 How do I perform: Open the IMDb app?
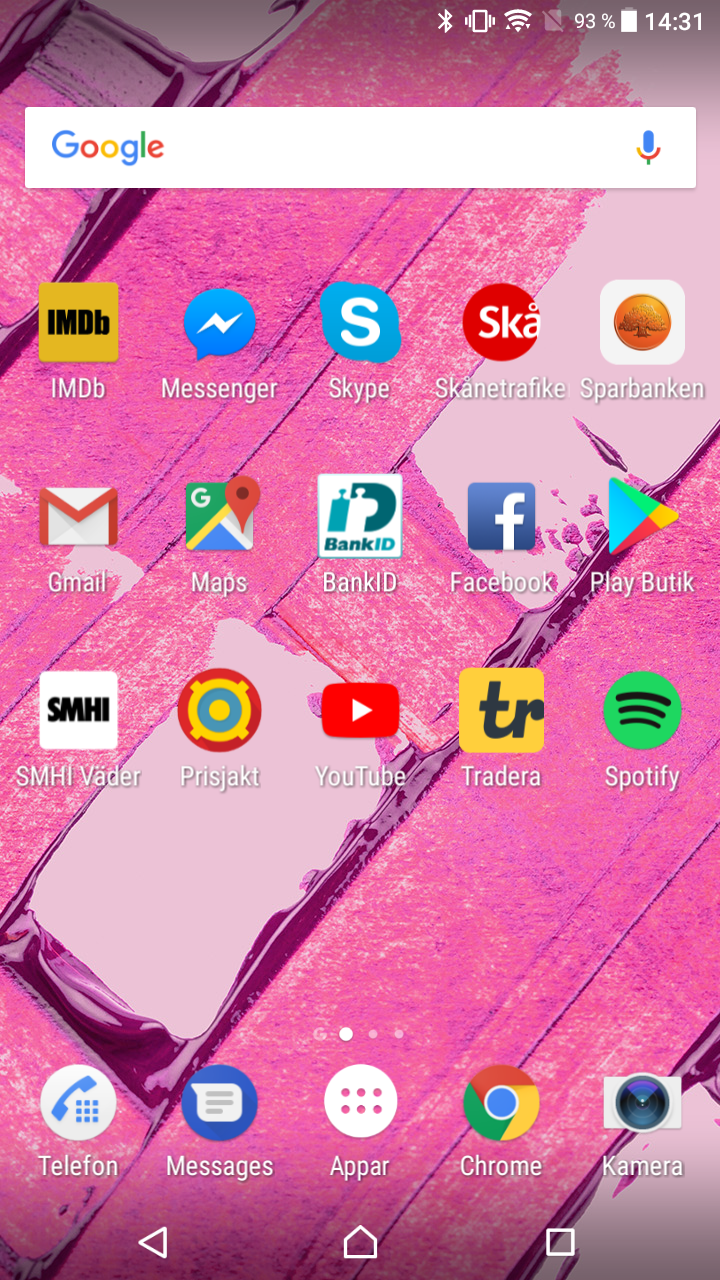tap(78, 322)
